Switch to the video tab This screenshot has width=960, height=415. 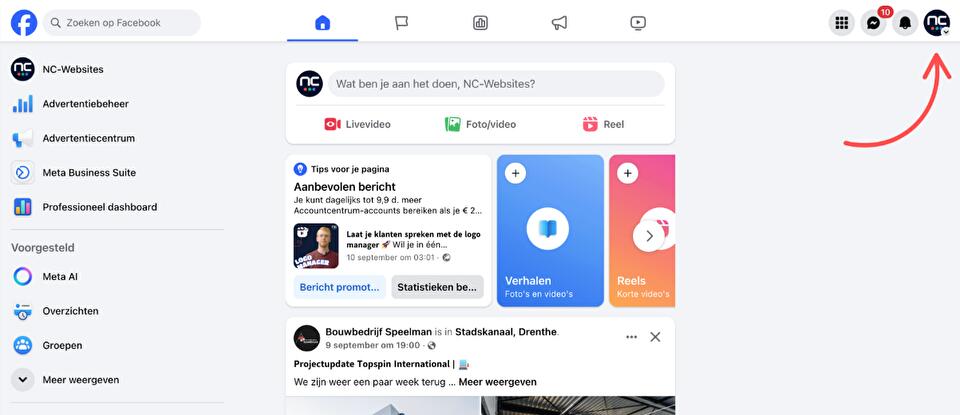pyautogui.click(x=638, y=23)
